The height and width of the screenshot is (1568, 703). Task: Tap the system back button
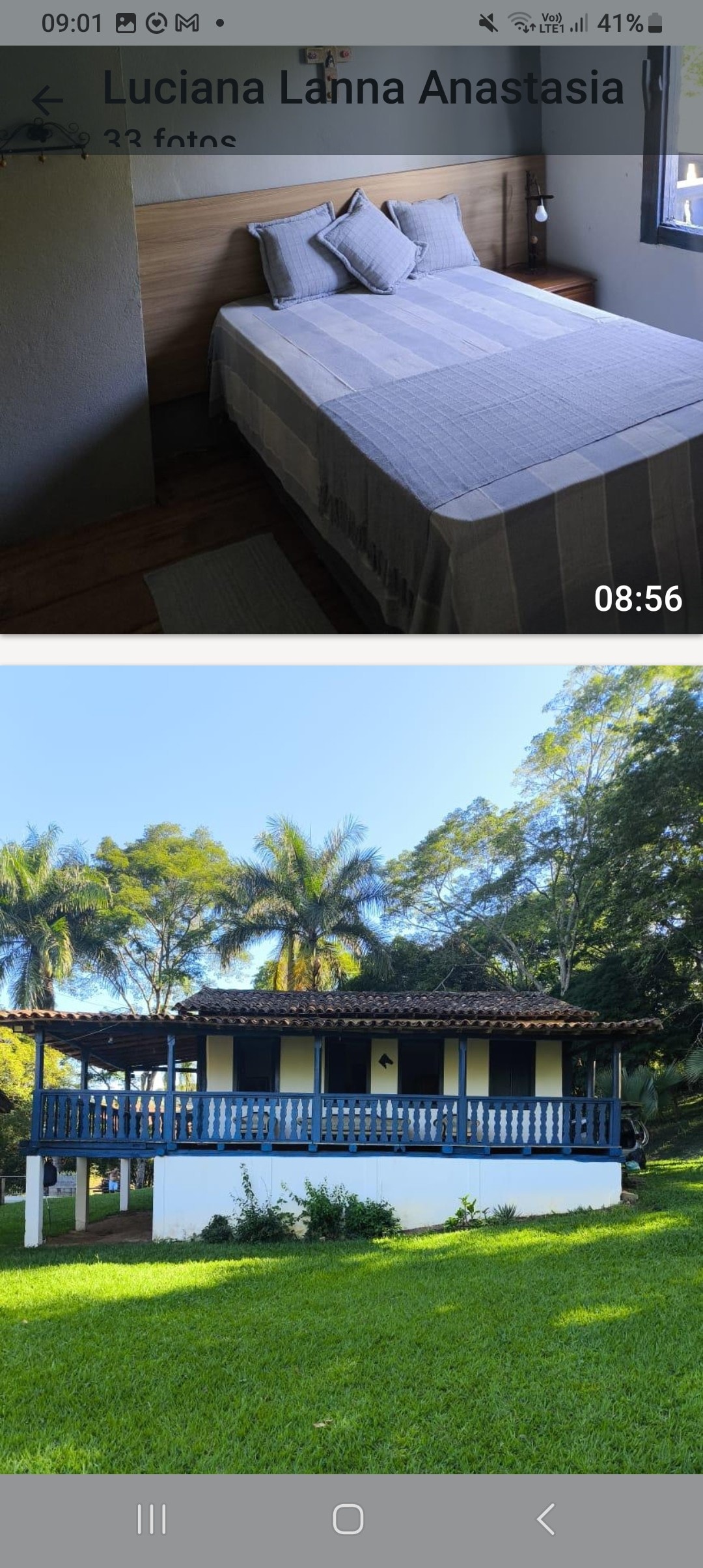click(x=545, y=1519)
